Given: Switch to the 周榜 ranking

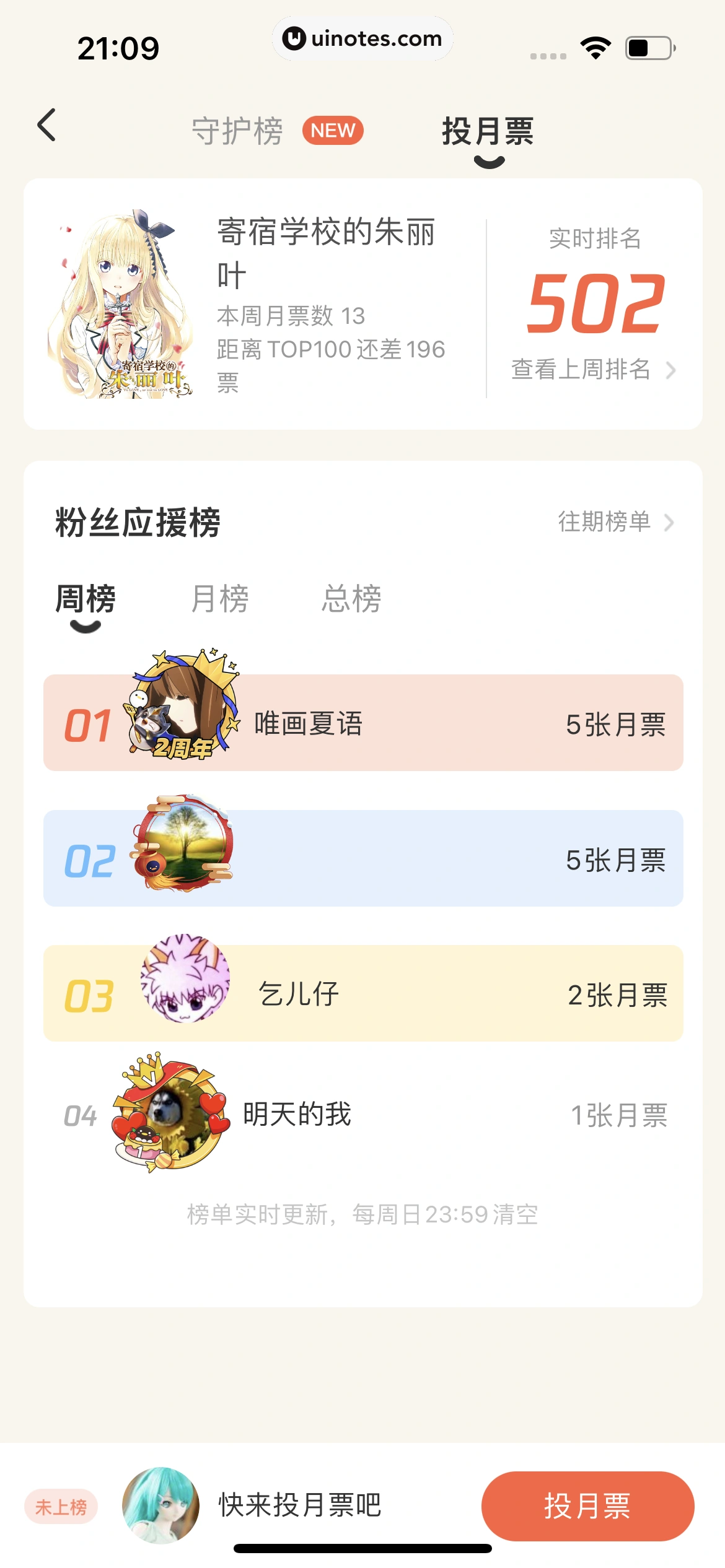Looking at the screenshot, I should click(x=85, y=598).
